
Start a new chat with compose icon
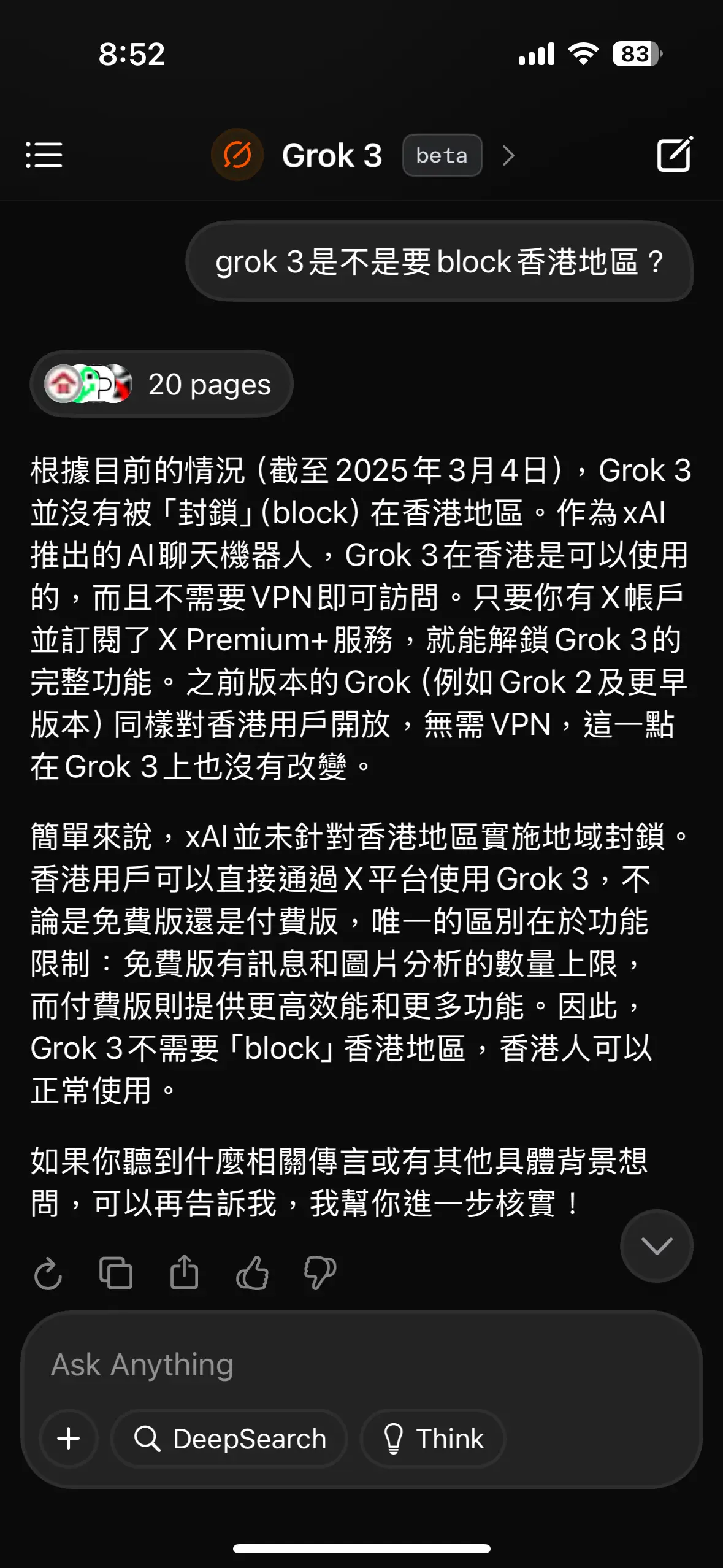(675, 154)
